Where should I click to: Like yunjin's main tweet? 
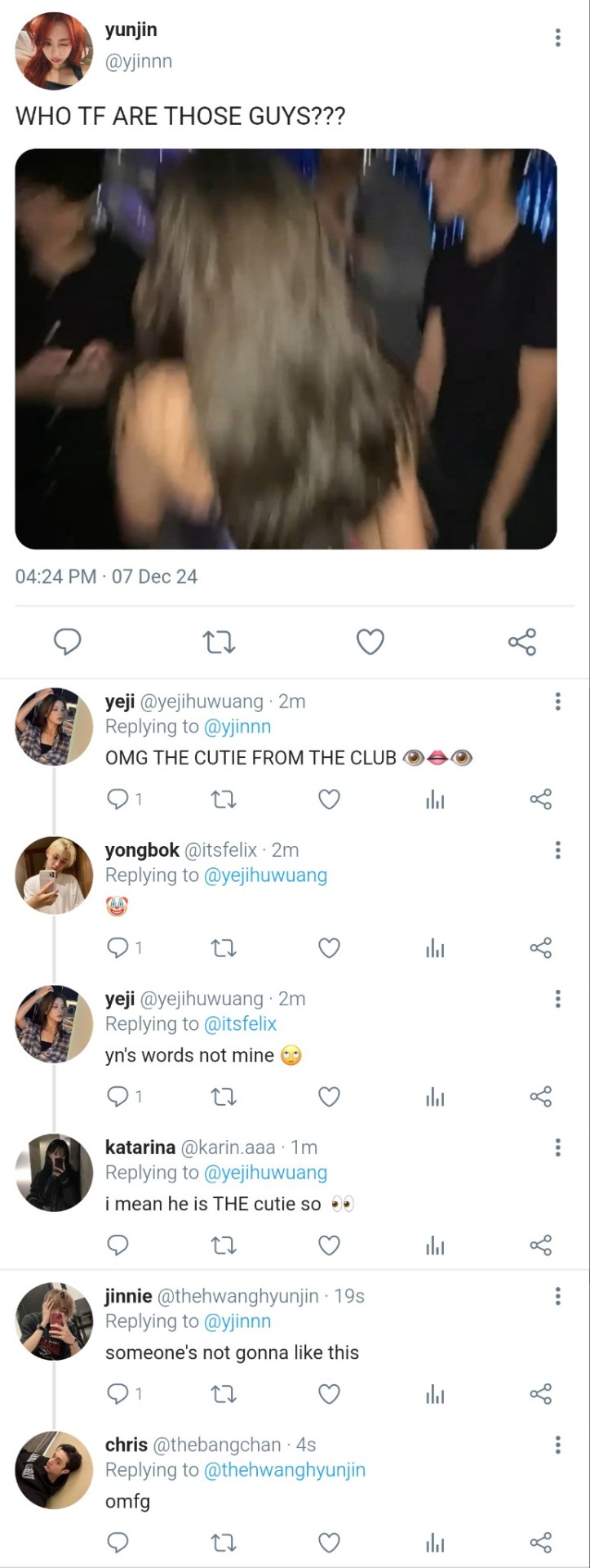370,642
